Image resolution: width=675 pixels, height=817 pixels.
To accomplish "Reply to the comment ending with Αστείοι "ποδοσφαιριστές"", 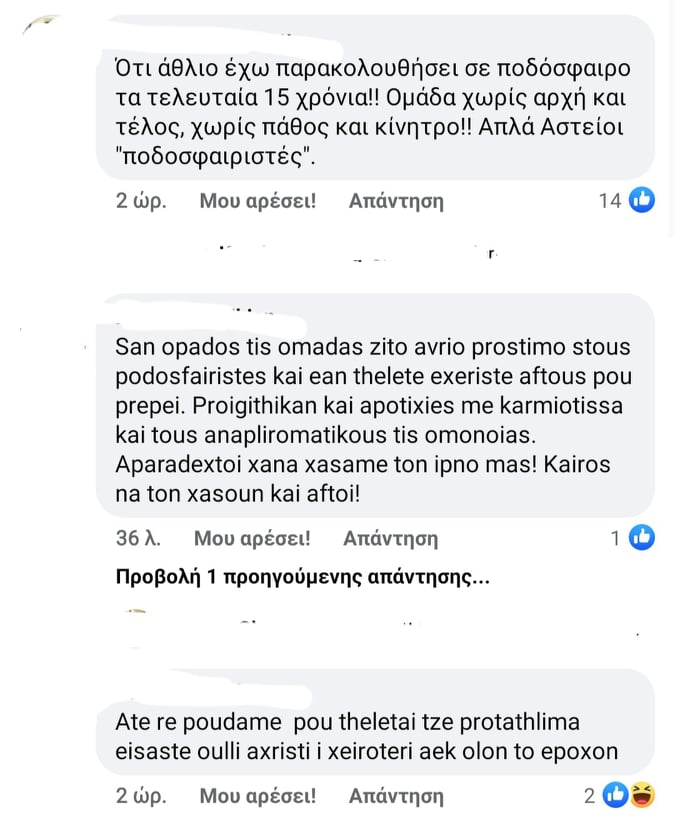I will (x=395, y=200).
